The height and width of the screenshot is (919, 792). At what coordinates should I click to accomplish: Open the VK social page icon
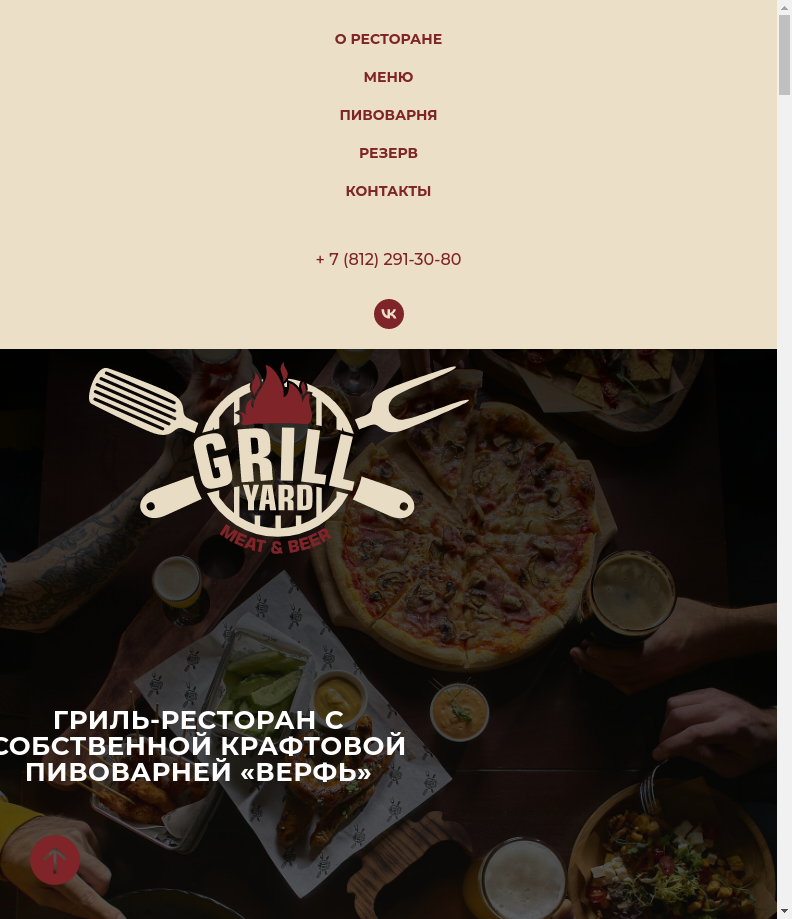[389, 314]
